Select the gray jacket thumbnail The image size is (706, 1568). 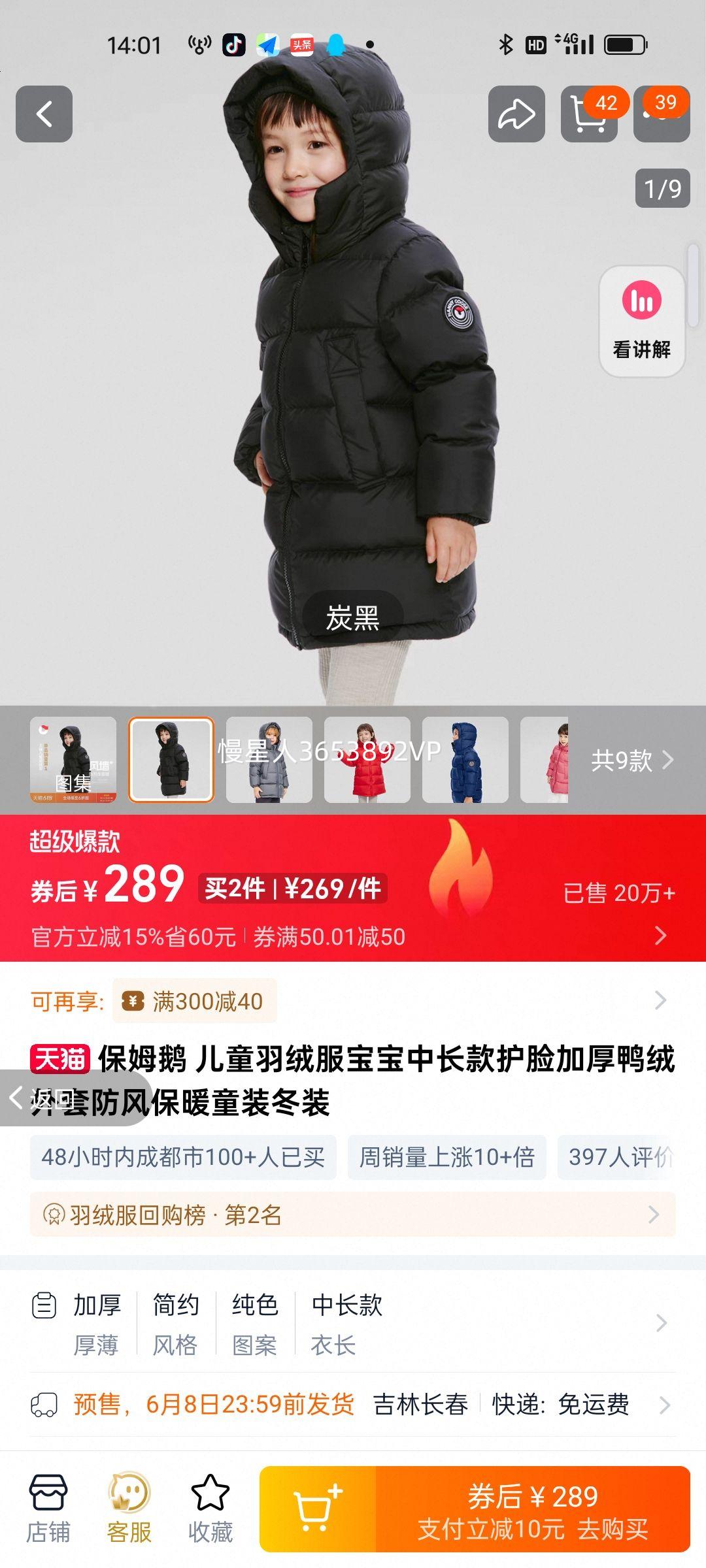pyautogui.click(x=269, y=760)
